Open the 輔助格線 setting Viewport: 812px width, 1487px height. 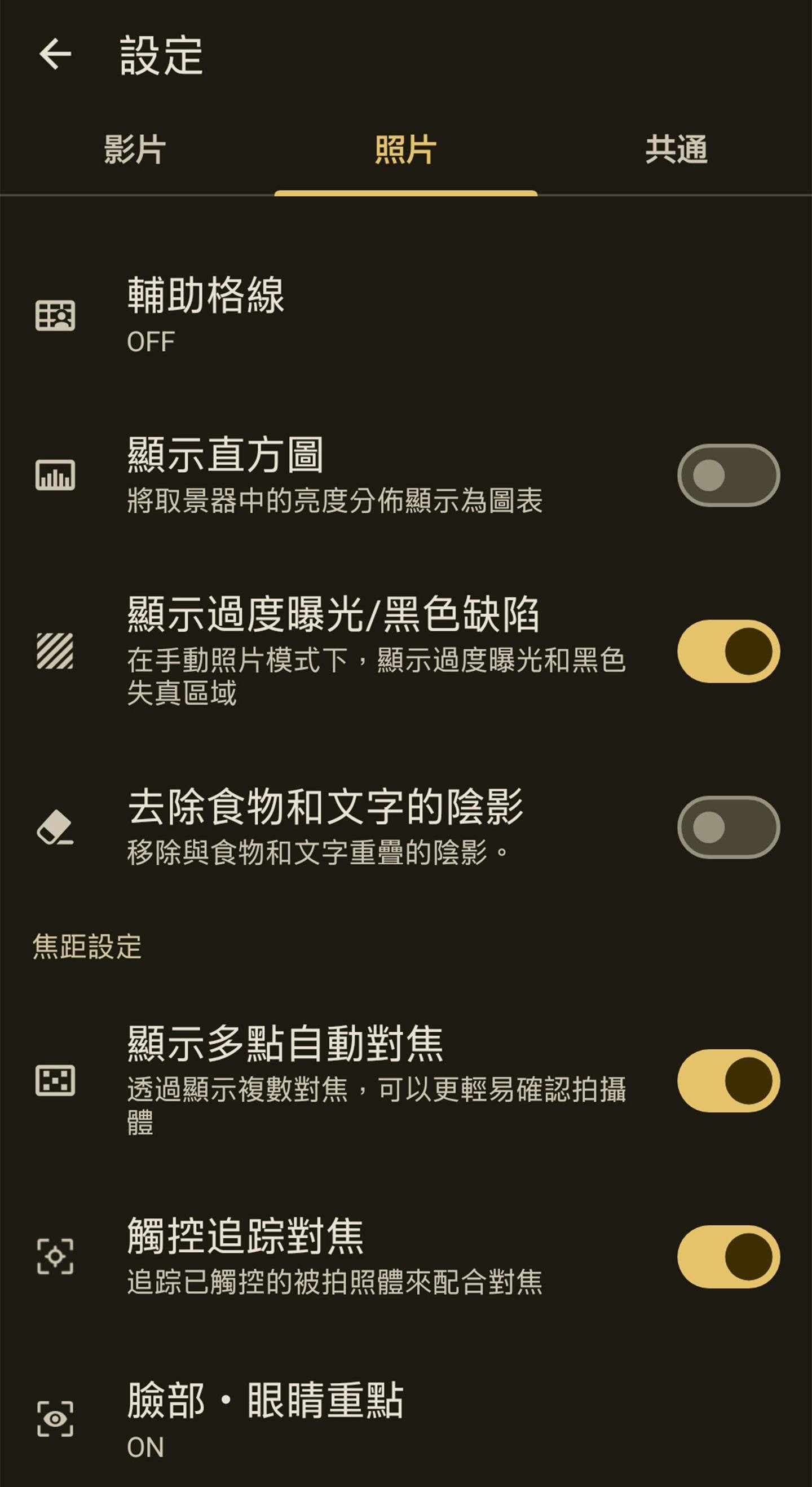(205, 315)
